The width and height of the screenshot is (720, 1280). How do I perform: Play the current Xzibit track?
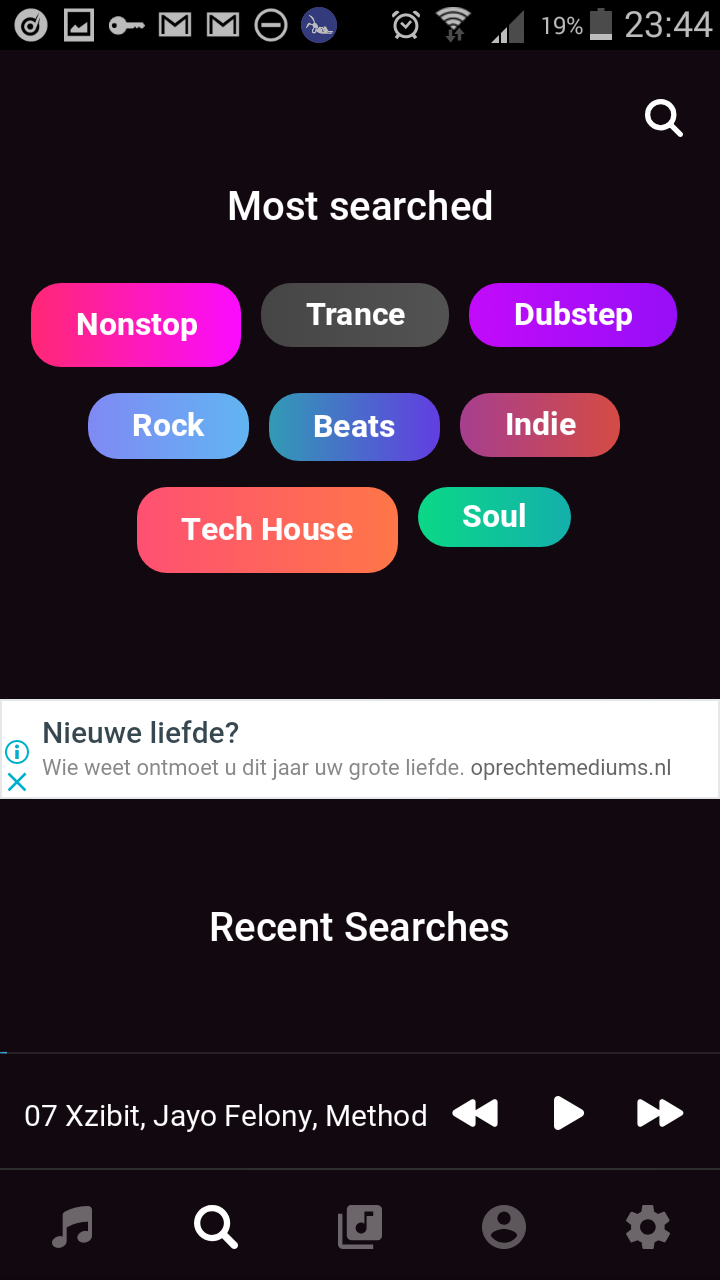tap(568, 1113)
